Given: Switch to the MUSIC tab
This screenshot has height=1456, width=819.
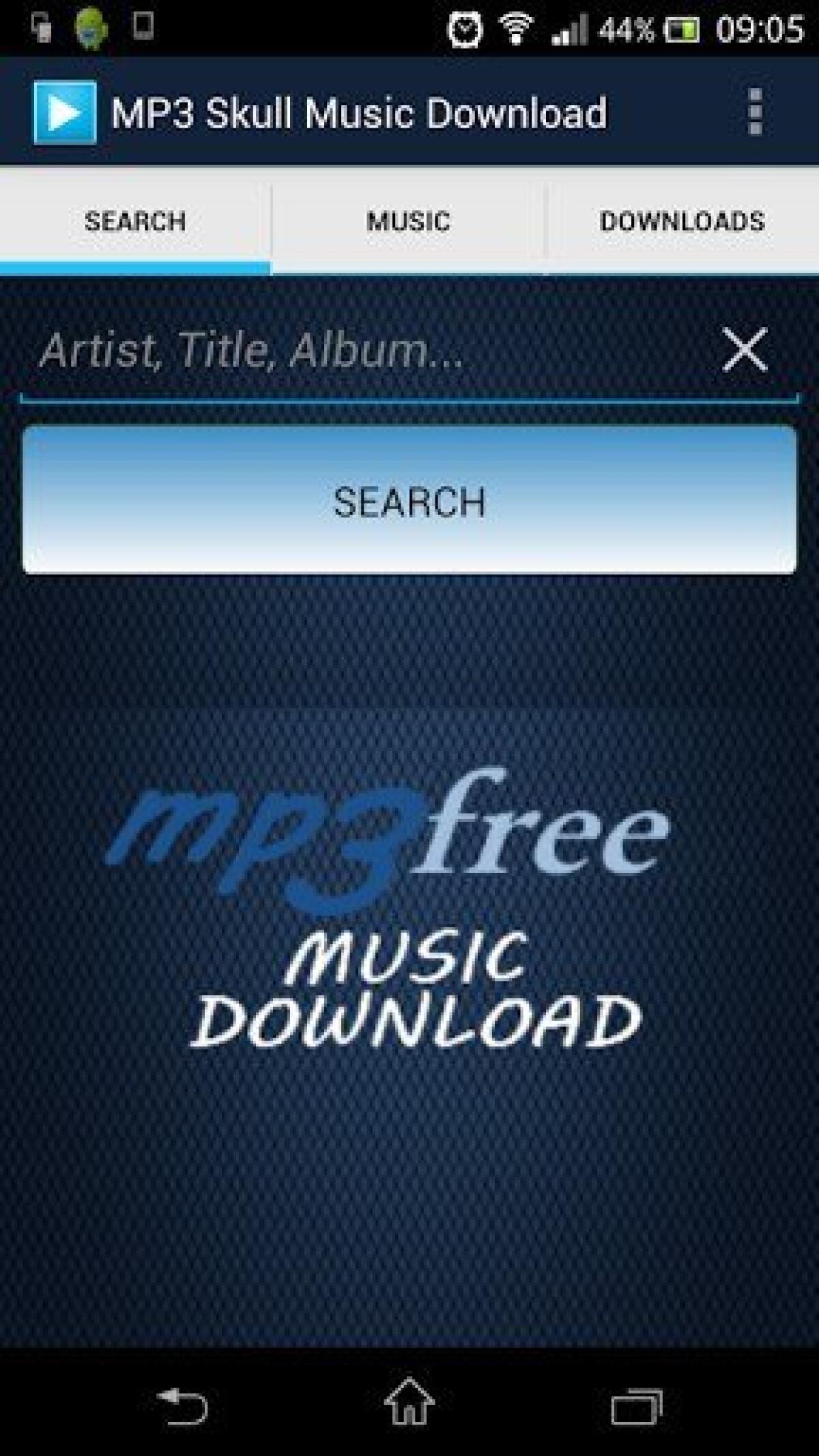Looking at the screenshot, I should point(407,221).
